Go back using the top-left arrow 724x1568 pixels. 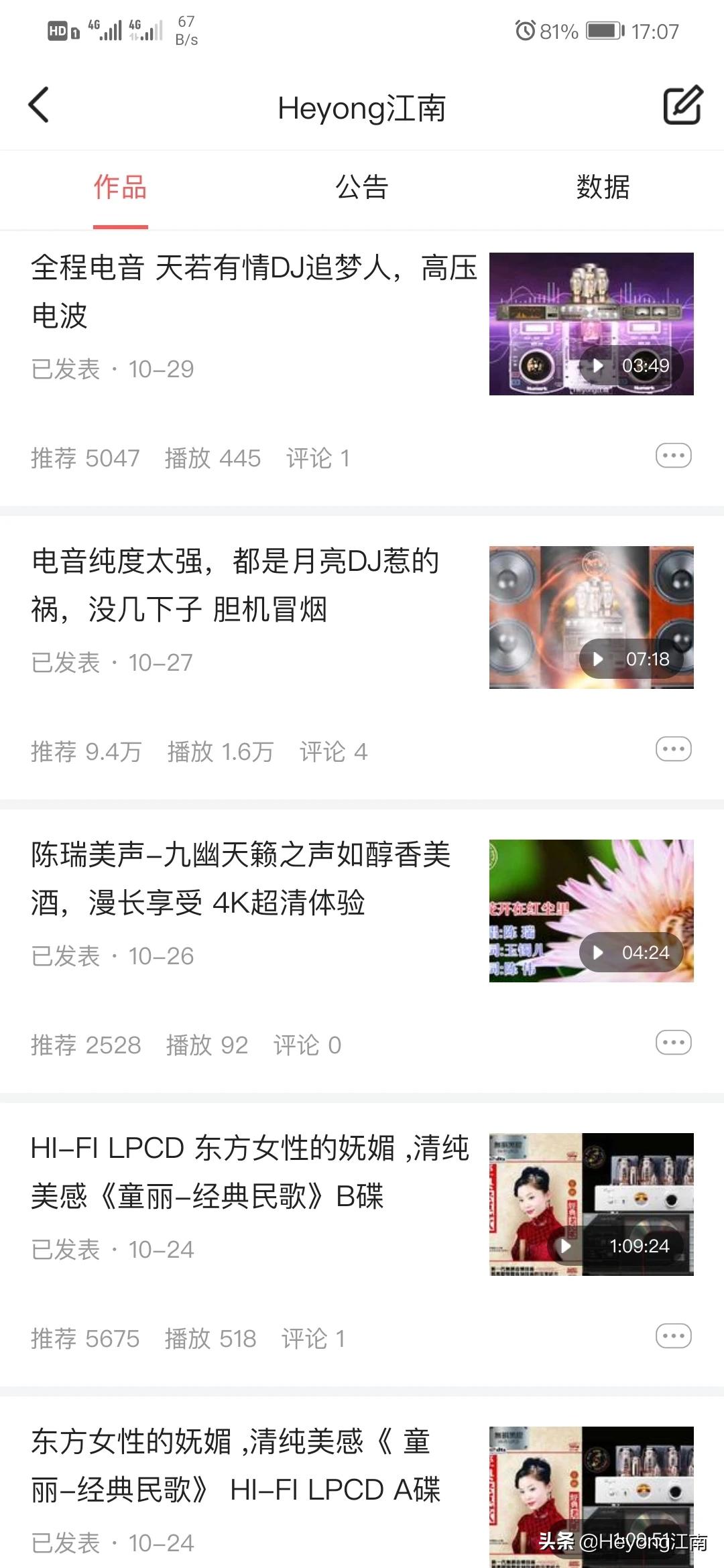coord(39,105)
